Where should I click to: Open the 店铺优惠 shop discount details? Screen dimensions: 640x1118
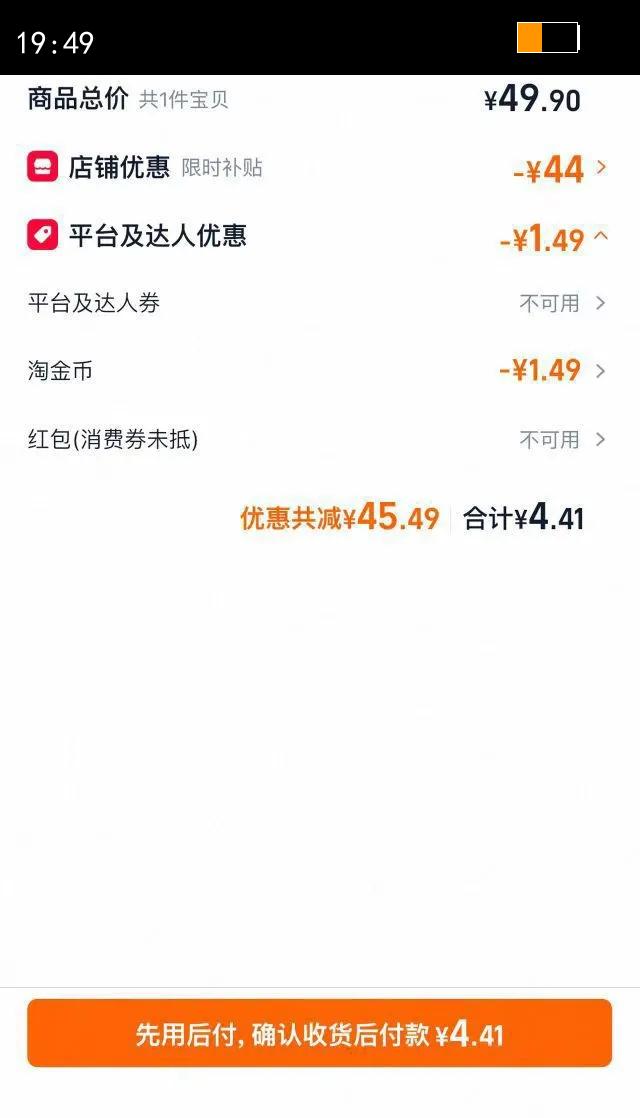[319, 168]
